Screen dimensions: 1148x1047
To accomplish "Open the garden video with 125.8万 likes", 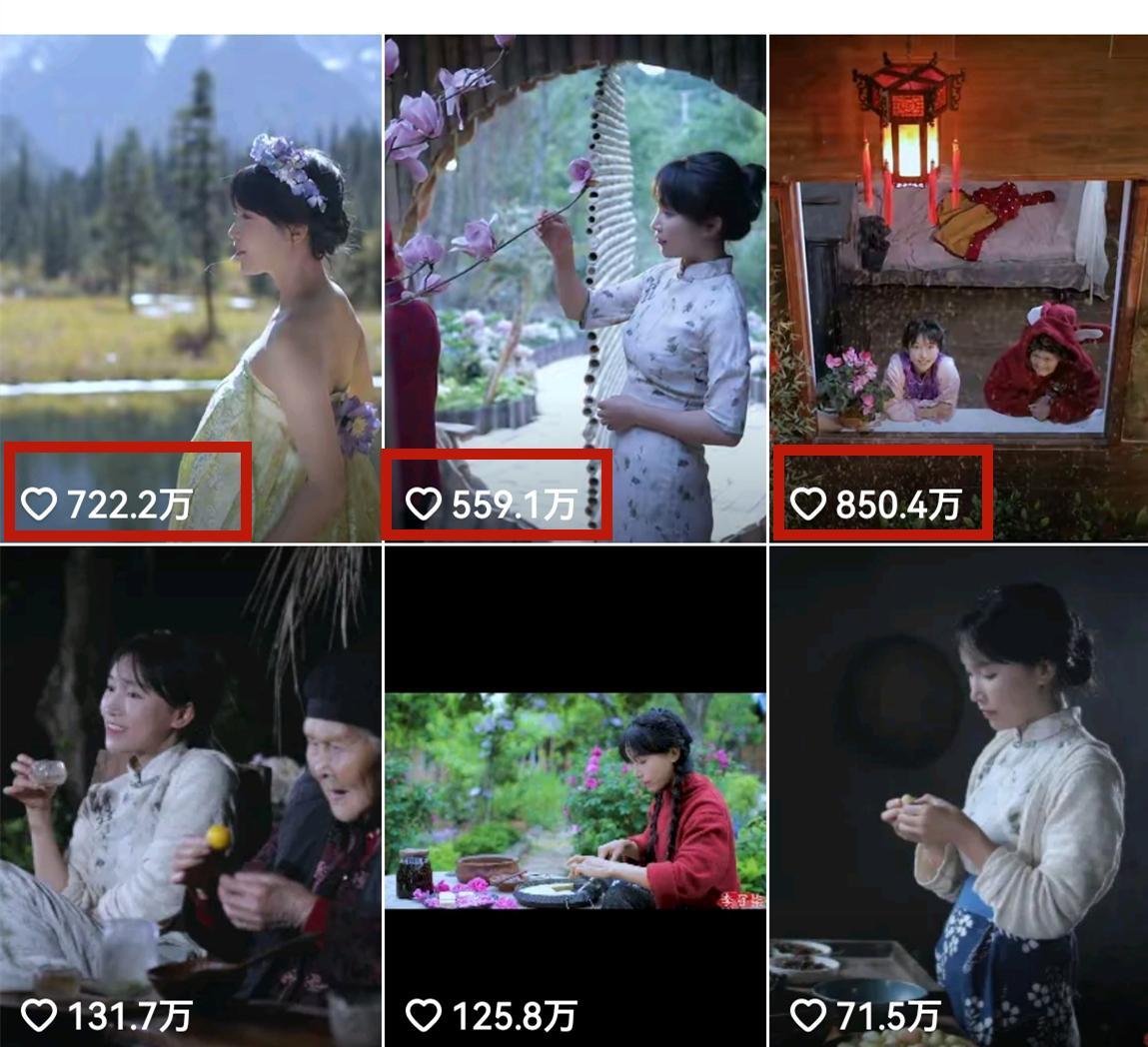I will coord(574,799).
